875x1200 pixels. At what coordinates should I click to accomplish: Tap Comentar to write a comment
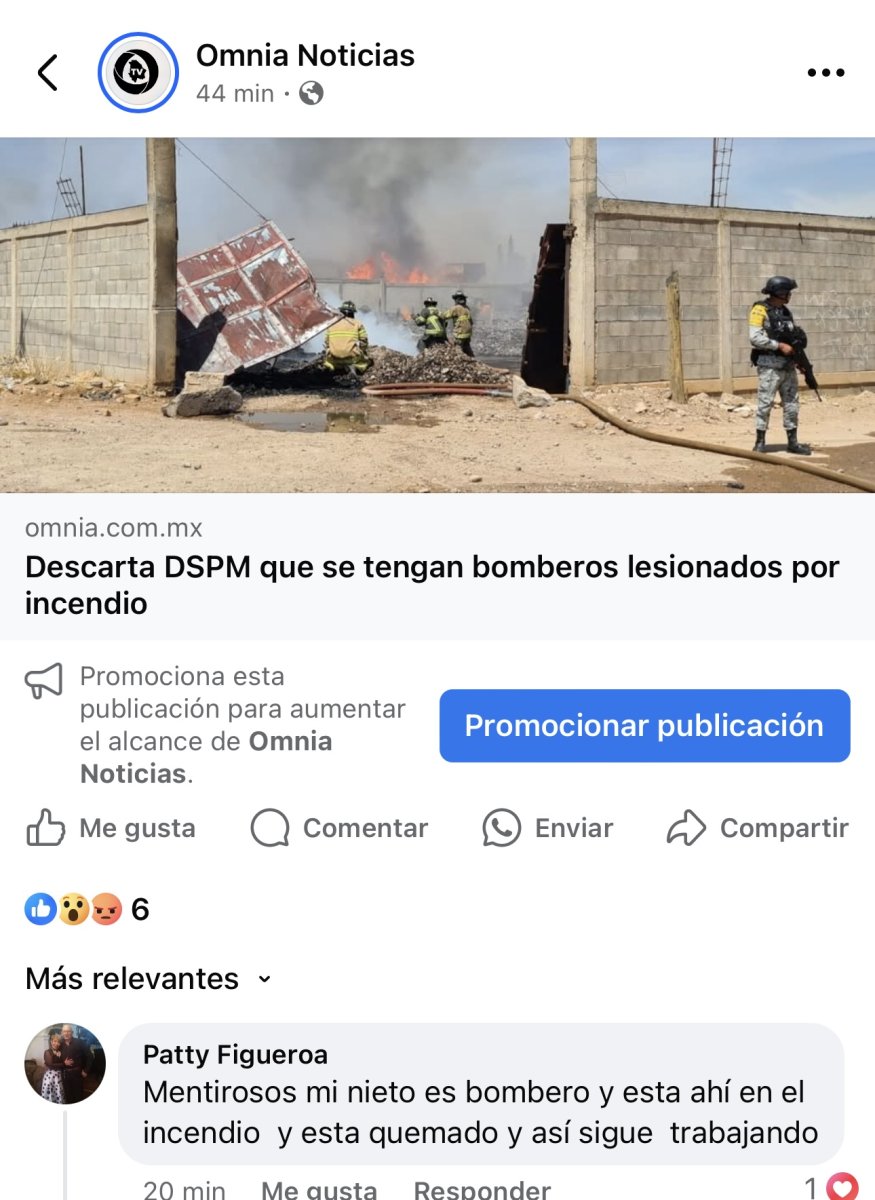340,828
